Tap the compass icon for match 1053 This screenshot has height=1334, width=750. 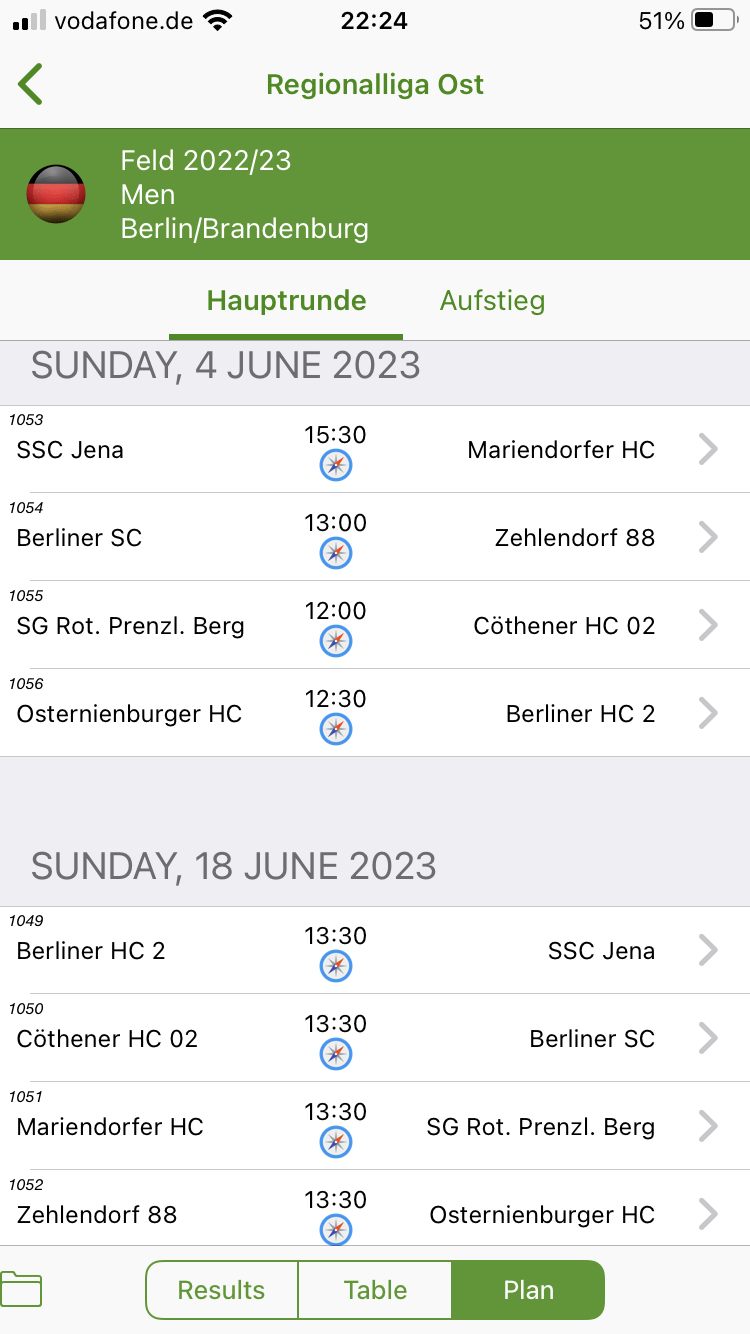(336, 465)
